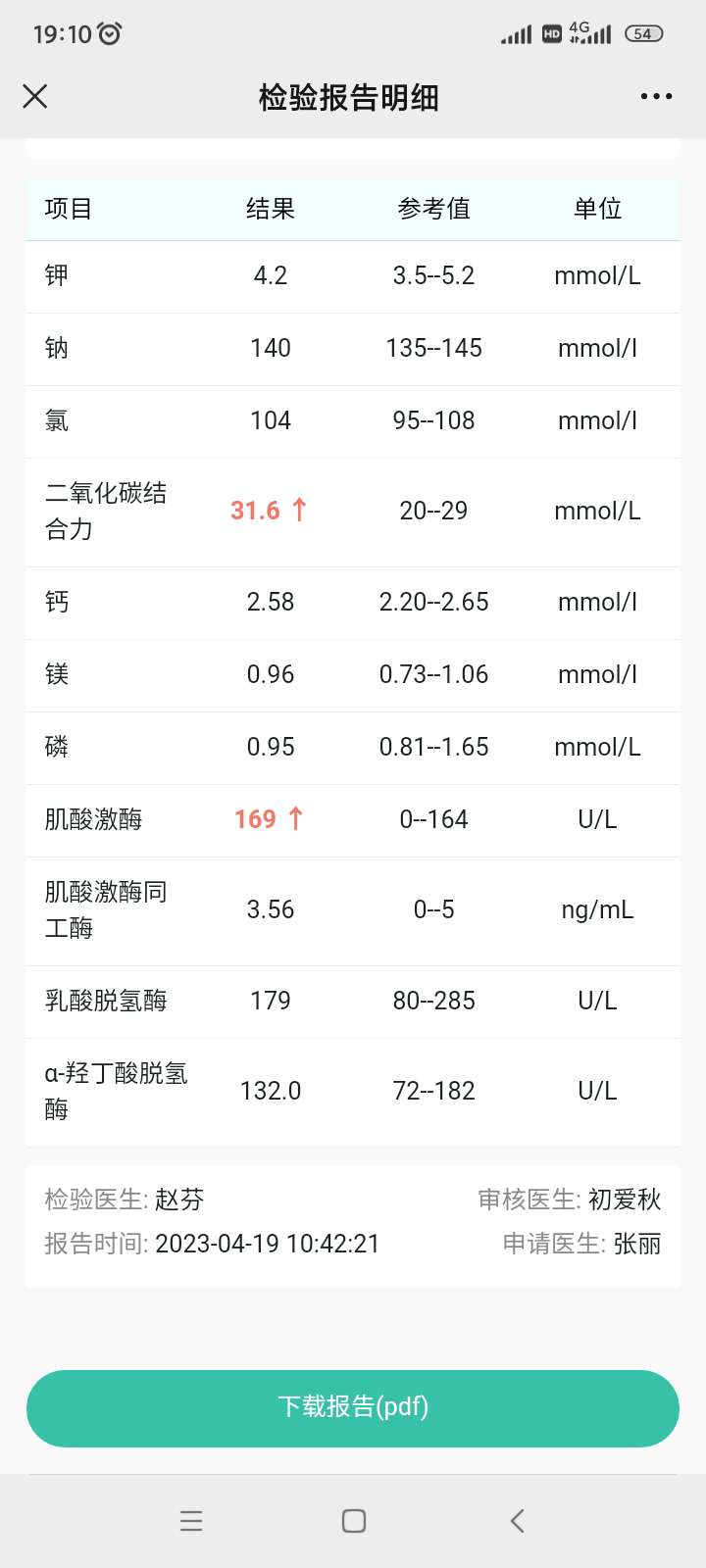
Task: Open the system recent apps menu
Action: tap(191, 1521)
